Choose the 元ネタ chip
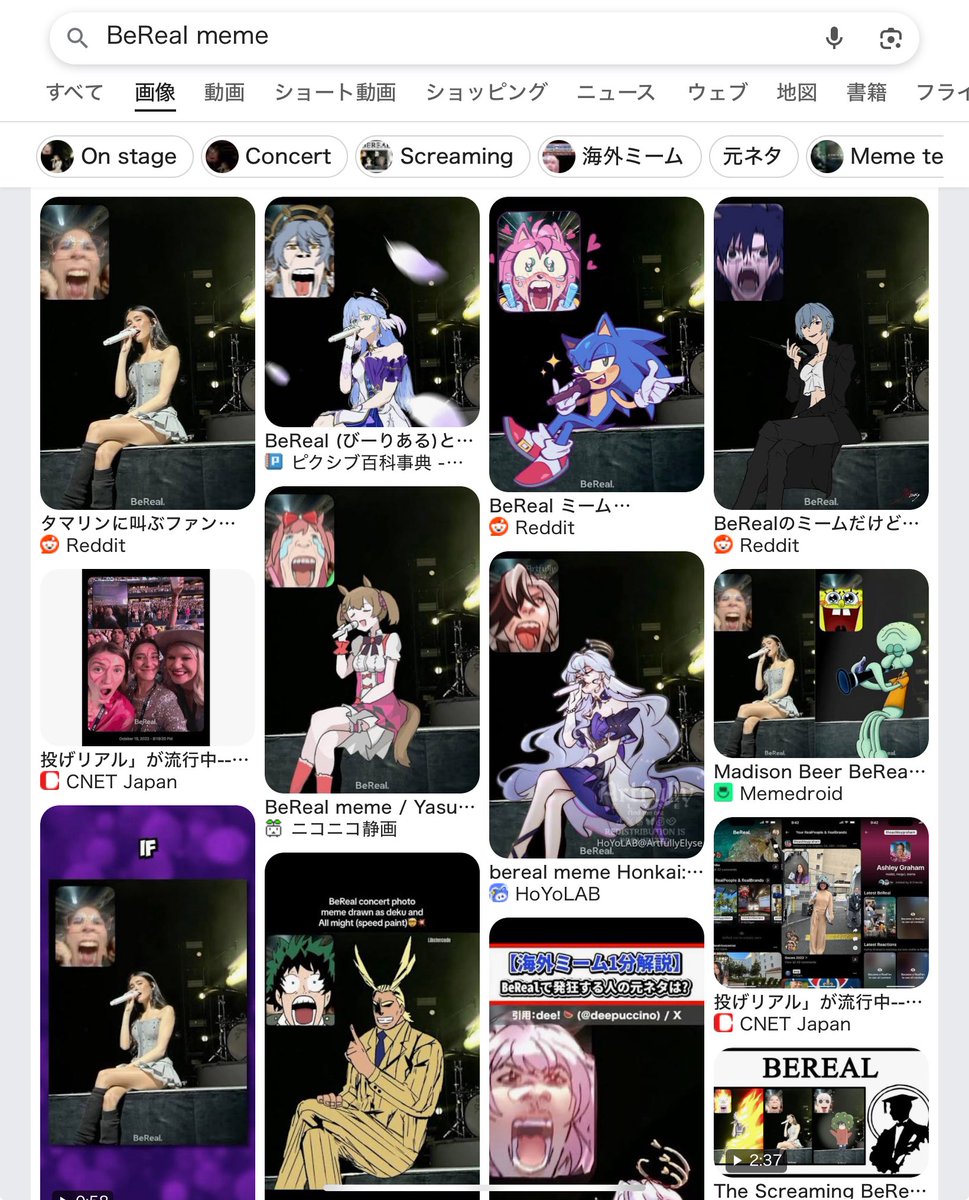Image resolution: width=969 pixels, height=1200 pixels. click(753, 156)
